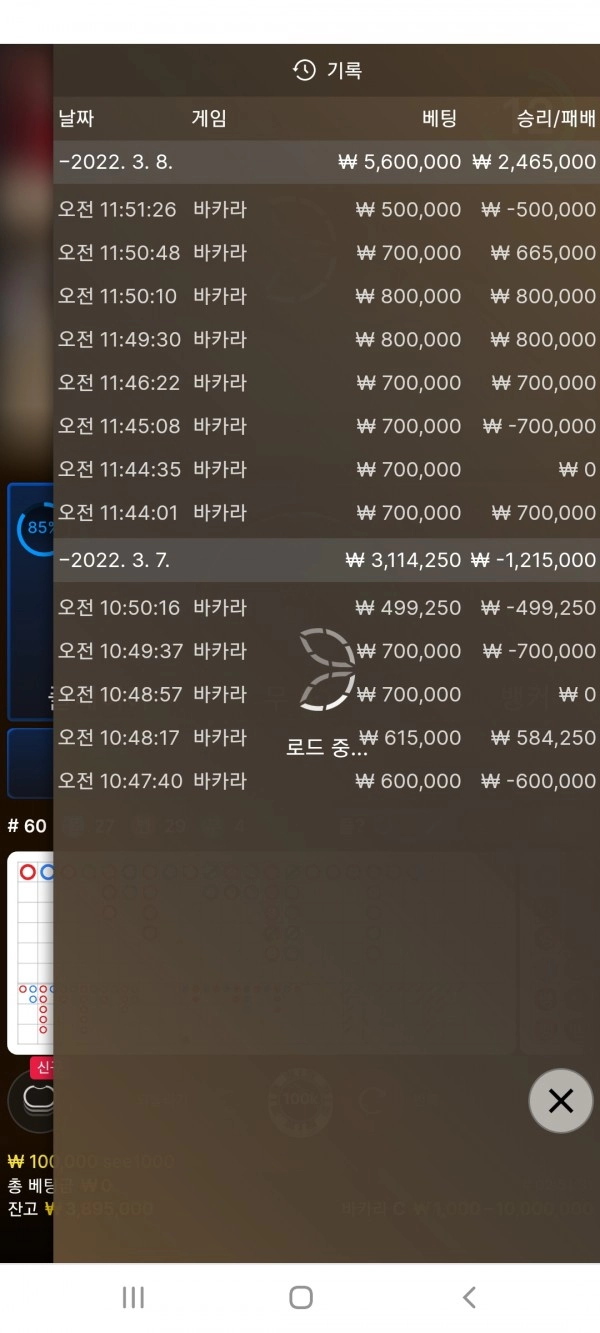Image resolution: width=600 pixels, height=1333 pixels.
Task: Collapse the 2022. 3. 8. date group
Action: [326, 162]
